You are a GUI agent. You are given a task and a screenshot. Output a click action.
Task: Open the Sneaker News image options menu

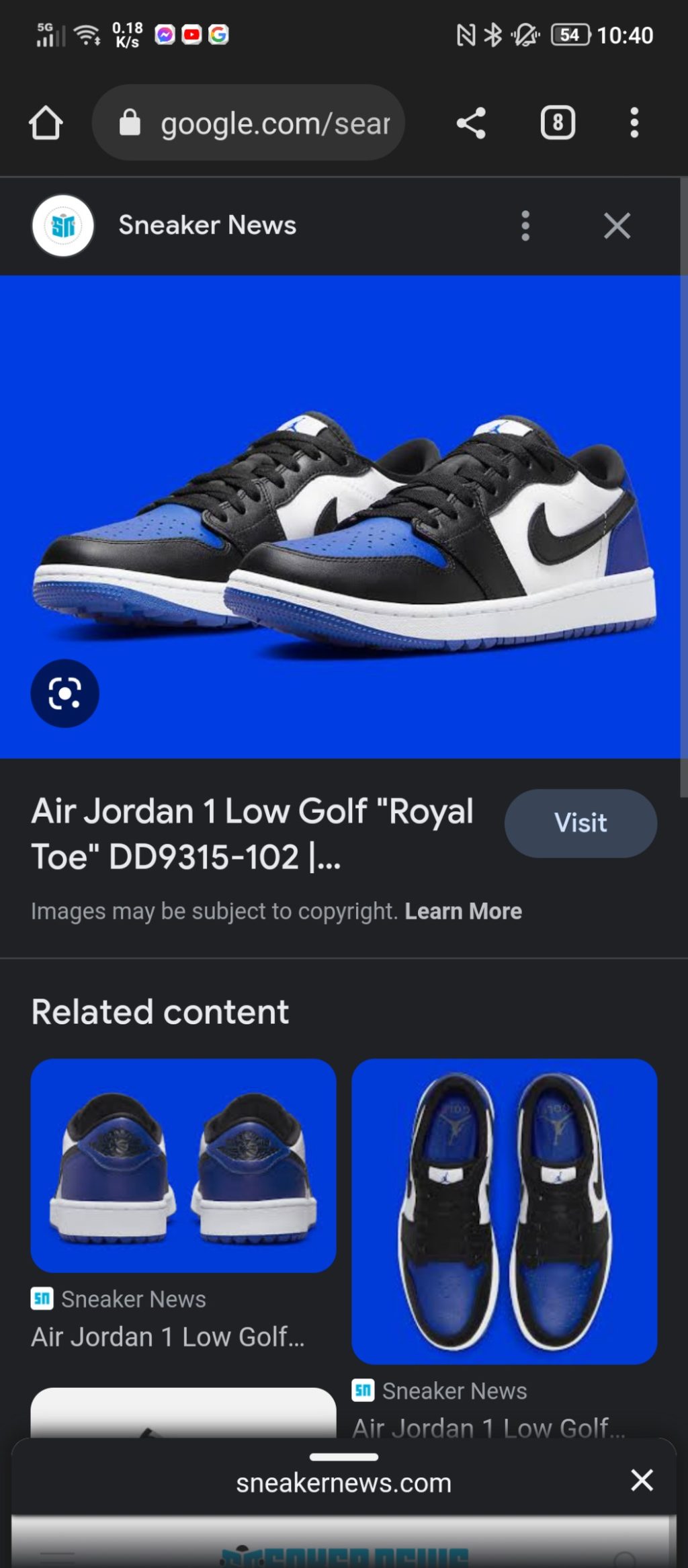coord(525,226)
